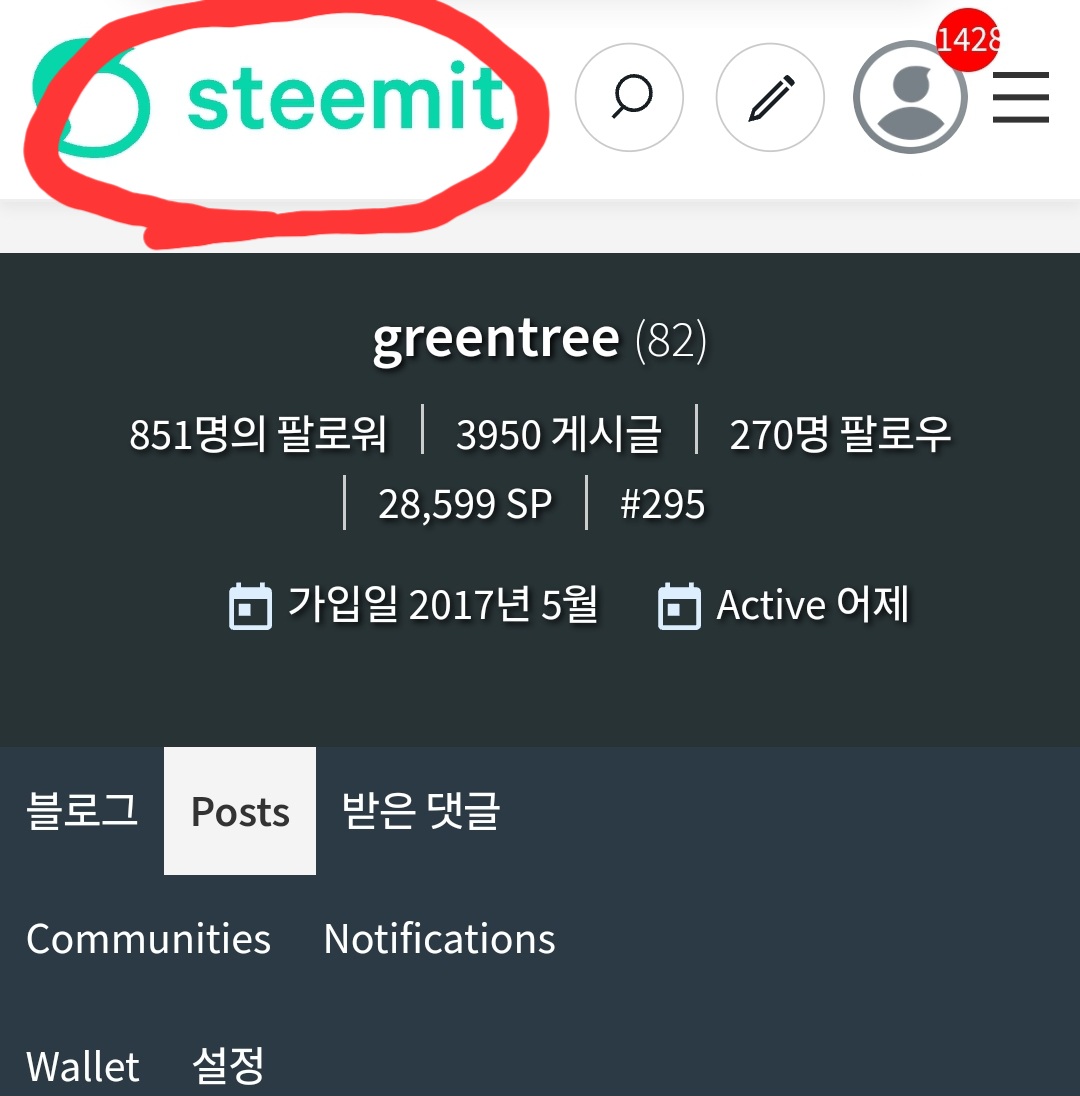
Task: Open the hamburger menu
Action: (1021, 98)
